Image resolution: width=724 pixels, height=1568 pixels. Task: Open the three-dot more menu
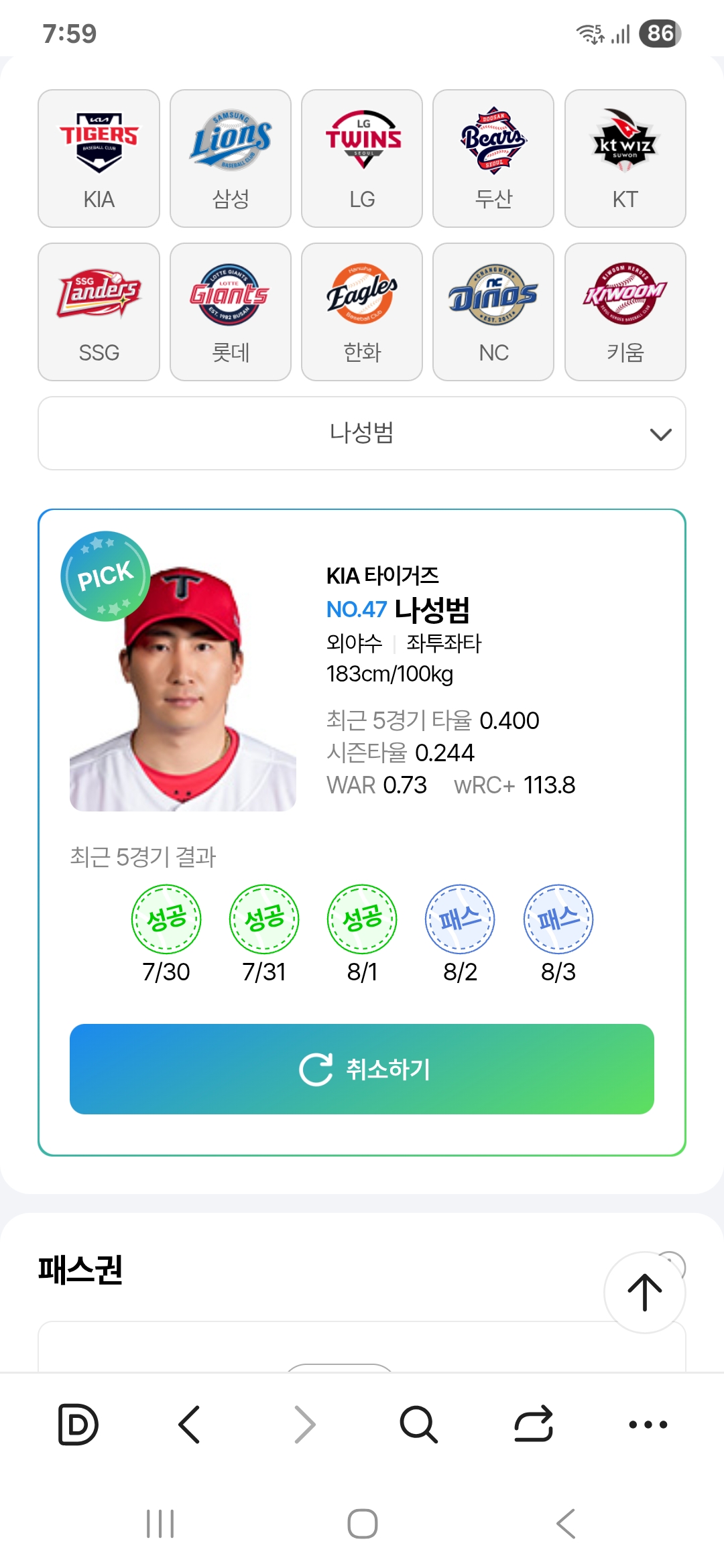648,1425
